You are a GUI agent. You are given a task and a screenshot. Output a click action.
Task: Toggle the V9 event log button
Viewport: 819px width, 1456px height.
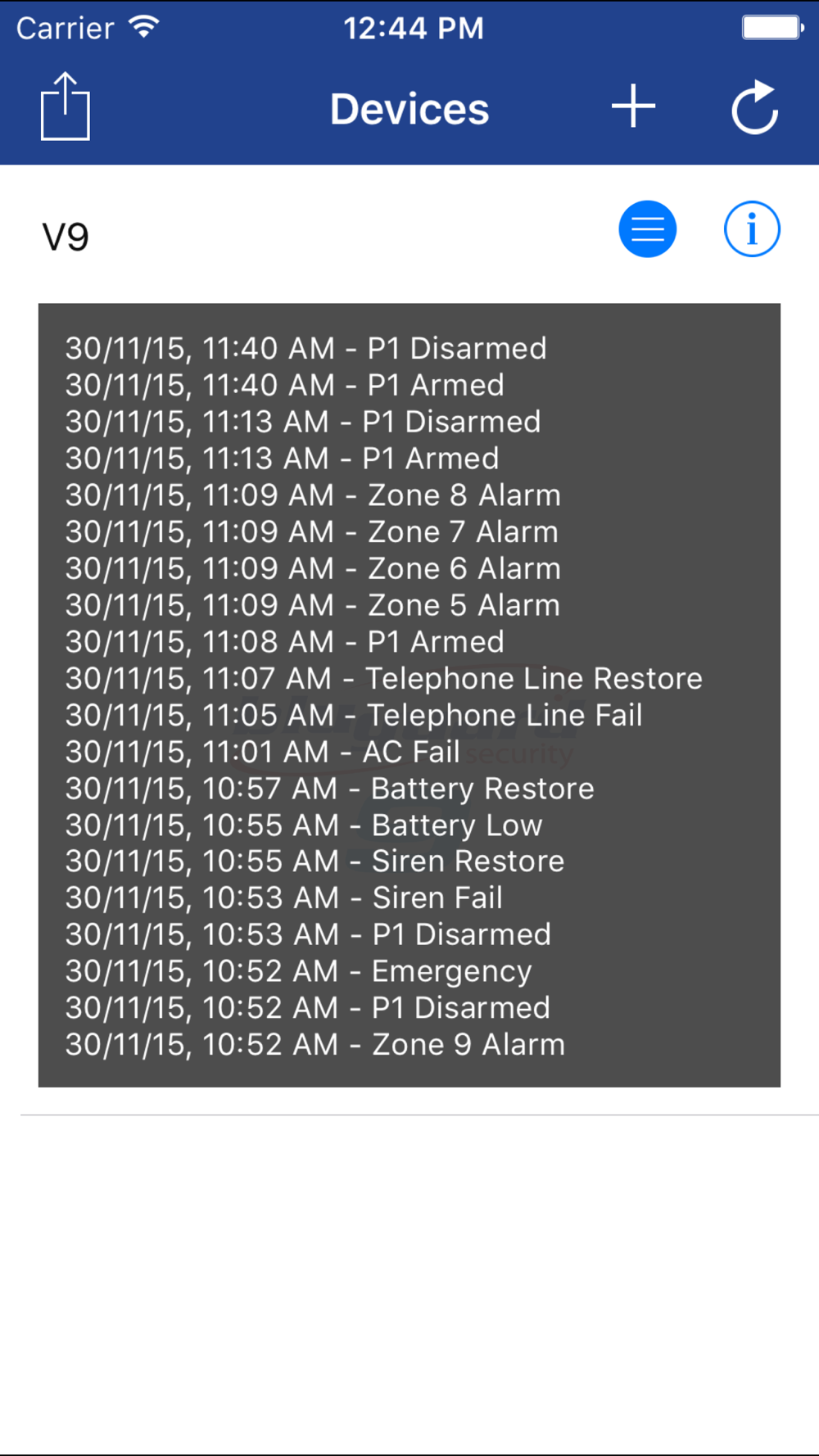(647, 229)
